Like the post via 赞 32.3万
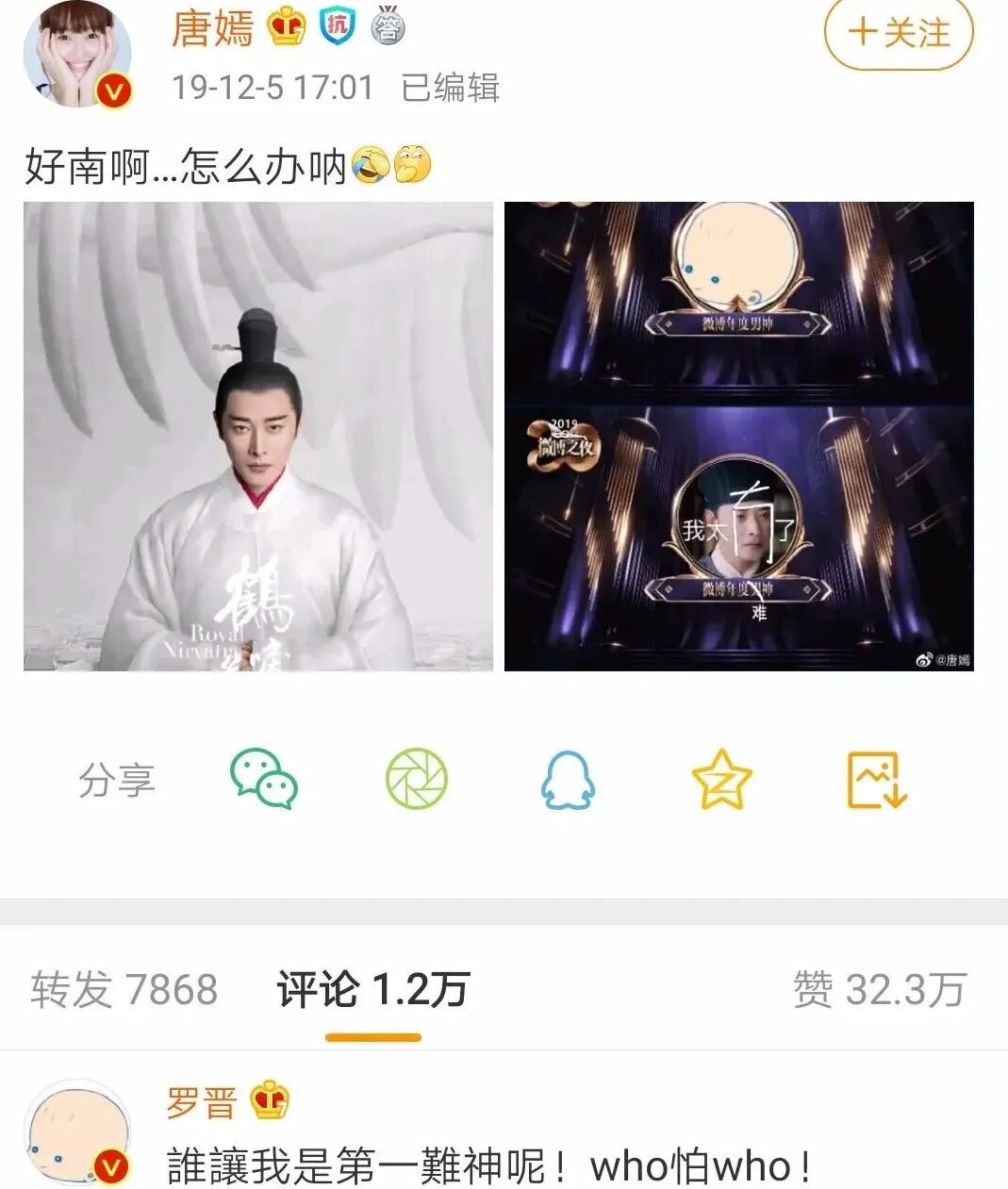The image size is (1008, 1189). [x=879, y=990]
